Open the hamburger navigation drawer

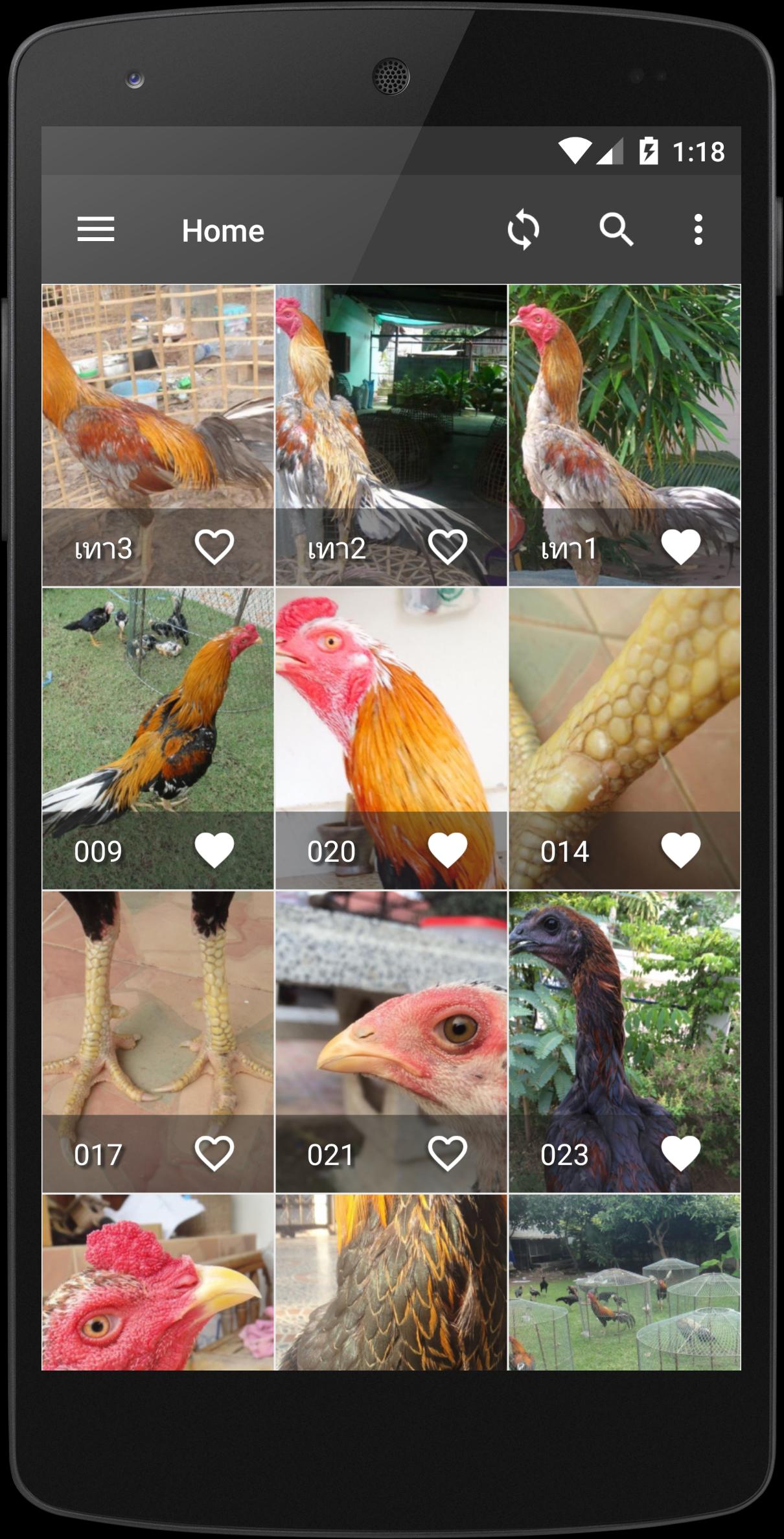coord(96,229)
